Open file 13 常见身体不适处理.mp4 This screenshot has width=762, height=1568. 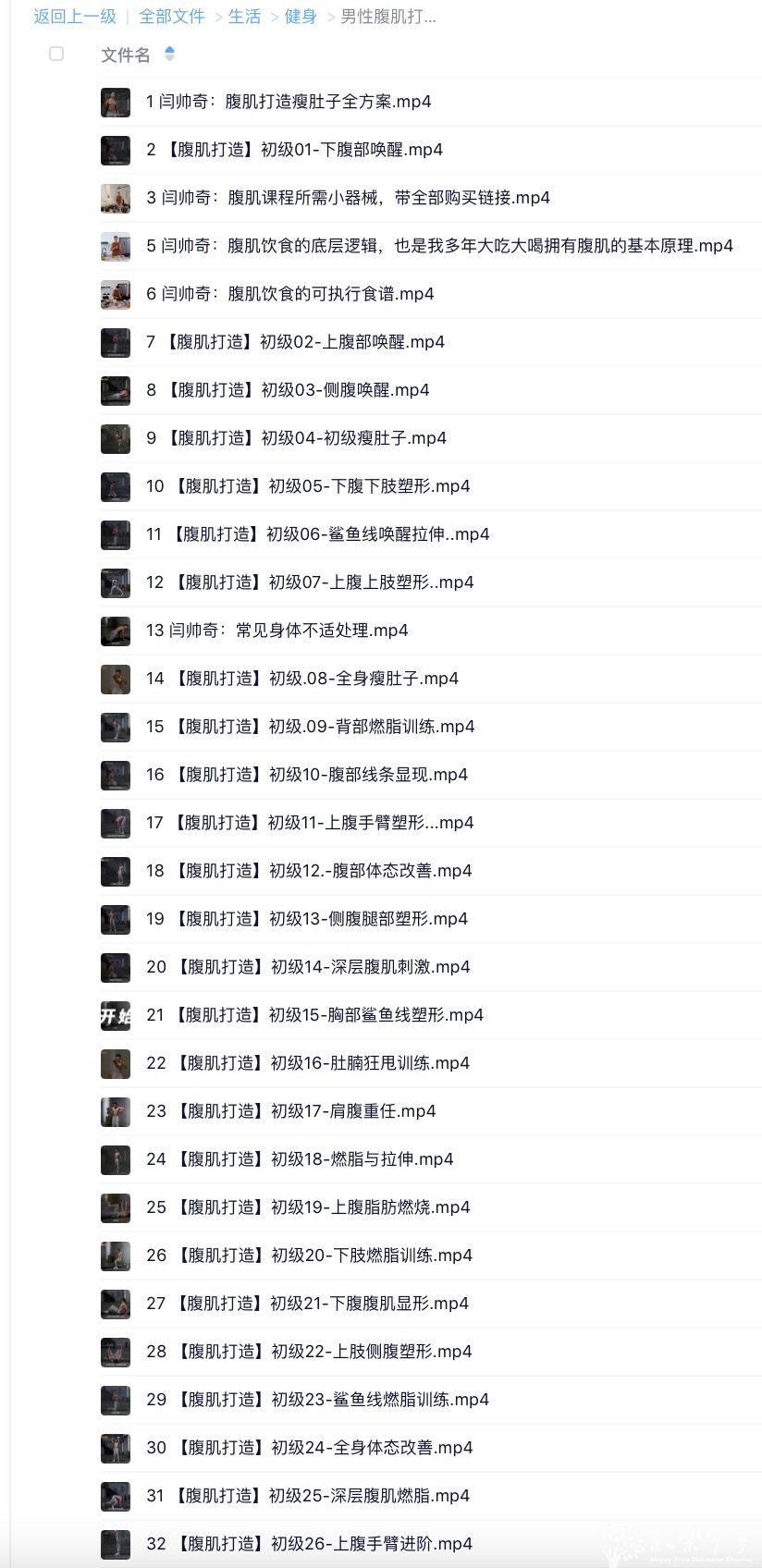(277, 631)
